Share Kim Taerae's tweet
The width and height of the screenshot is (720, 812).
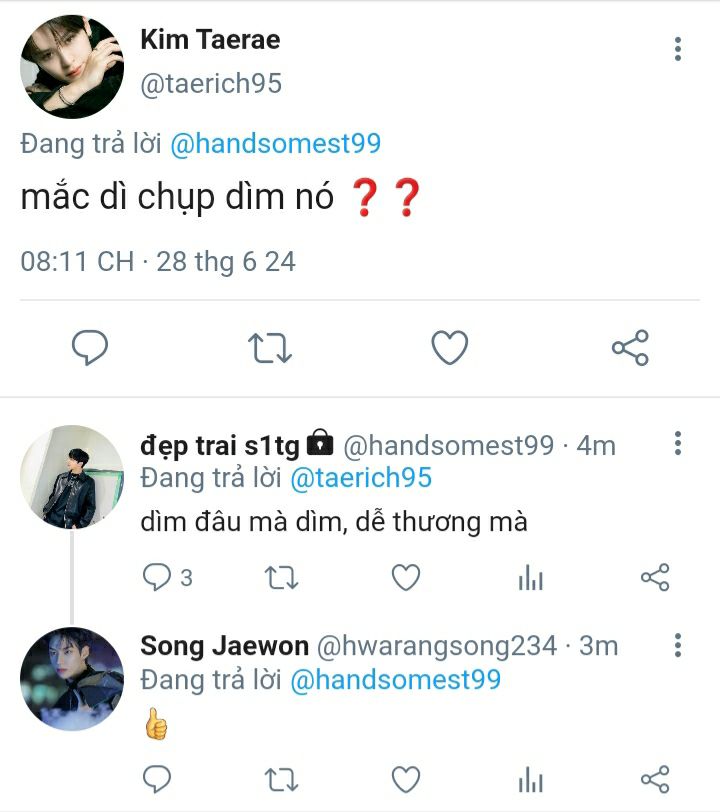(630, 348)
